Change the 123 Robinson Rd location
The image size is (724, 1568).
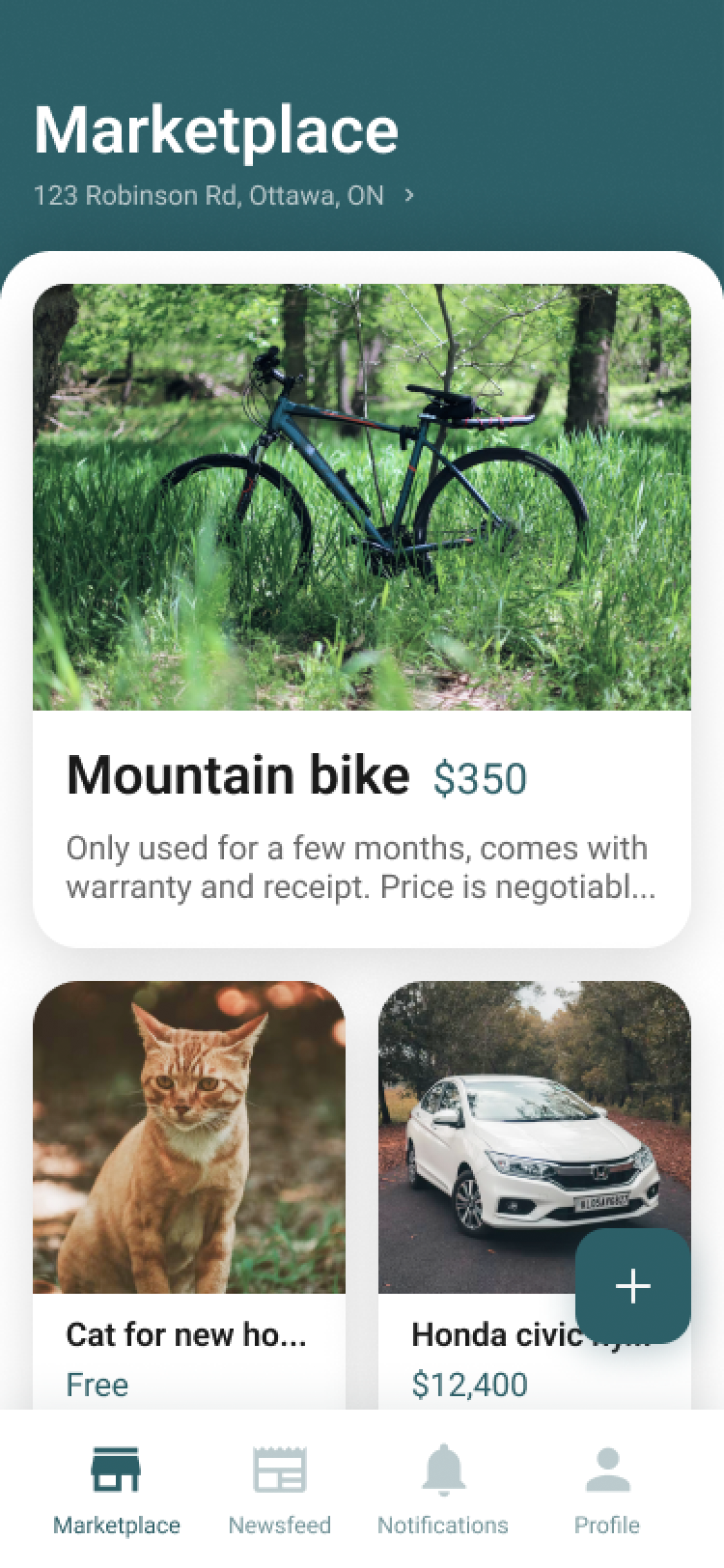224,196
